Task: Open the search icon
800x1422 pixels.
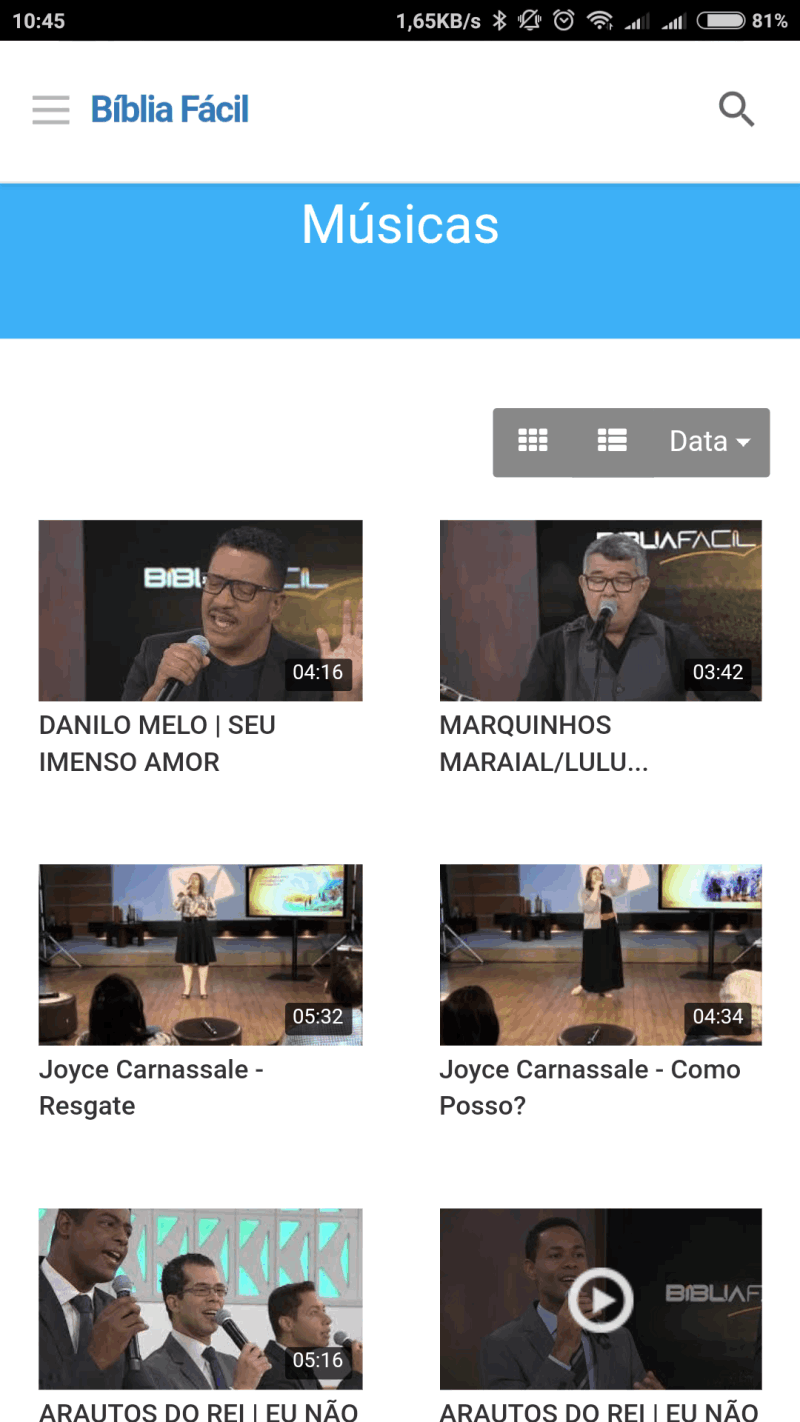Action: click(x=736, y=109)
